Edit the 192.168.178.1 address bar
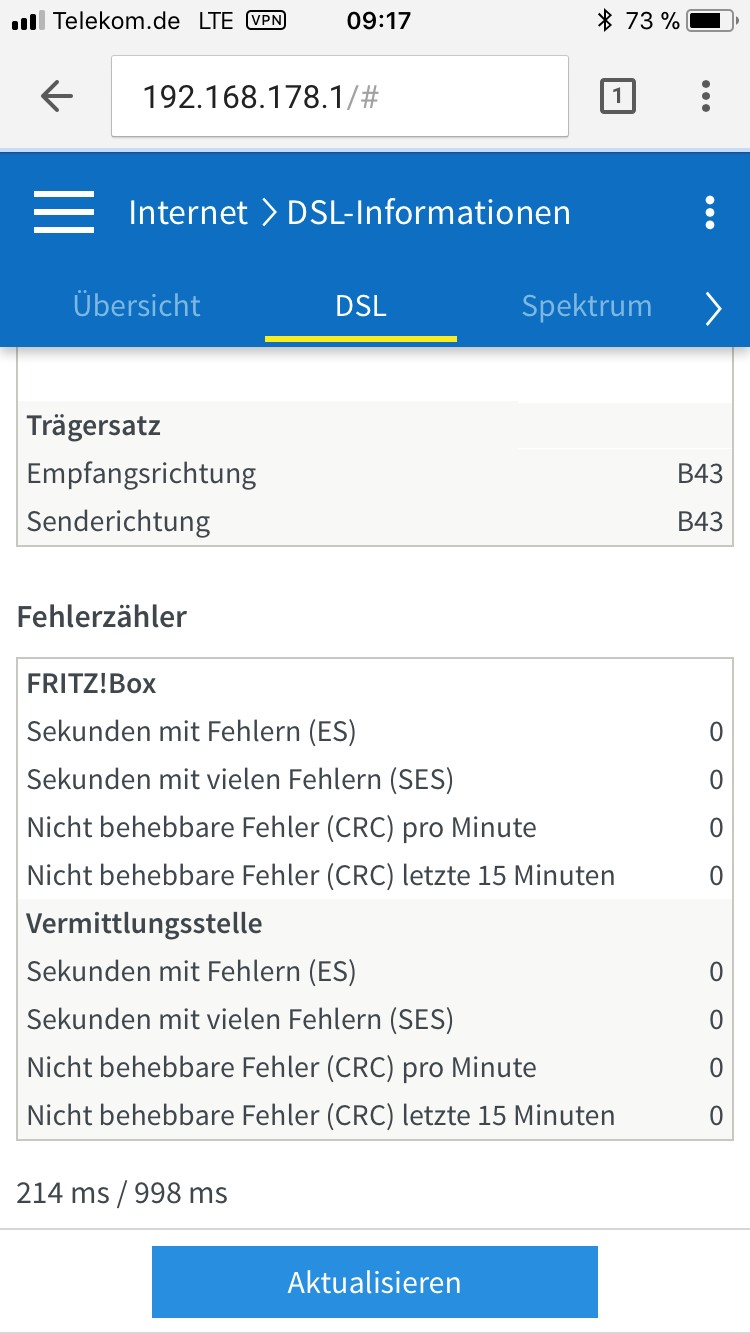The width and height of the screenshot is (750, 1334). click(x=339, y=96)
